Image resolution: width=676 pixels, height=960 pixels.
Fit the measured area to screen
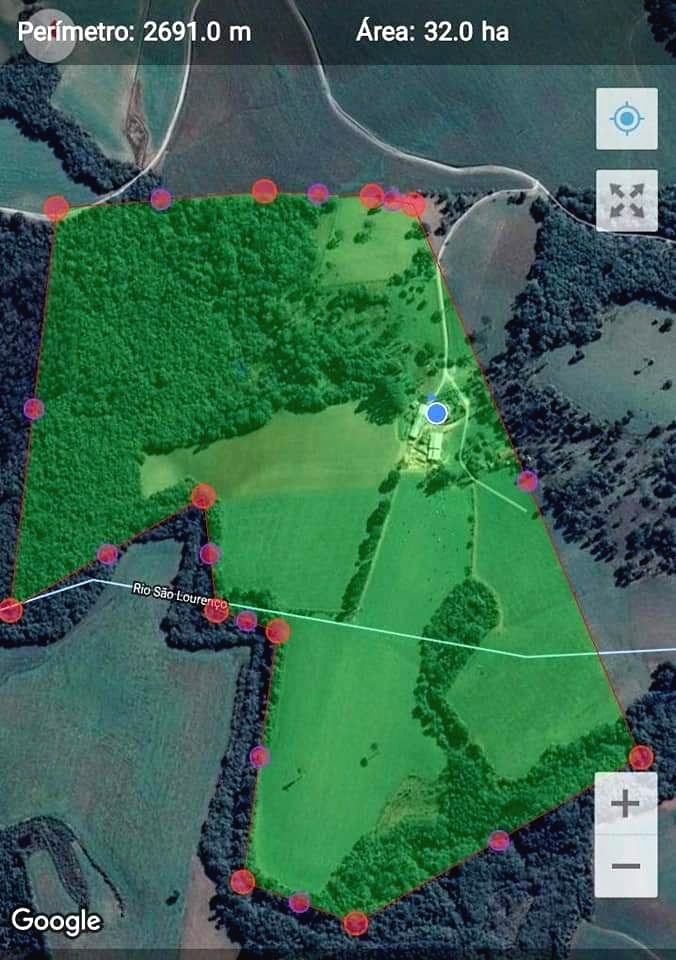coord(627,200)
